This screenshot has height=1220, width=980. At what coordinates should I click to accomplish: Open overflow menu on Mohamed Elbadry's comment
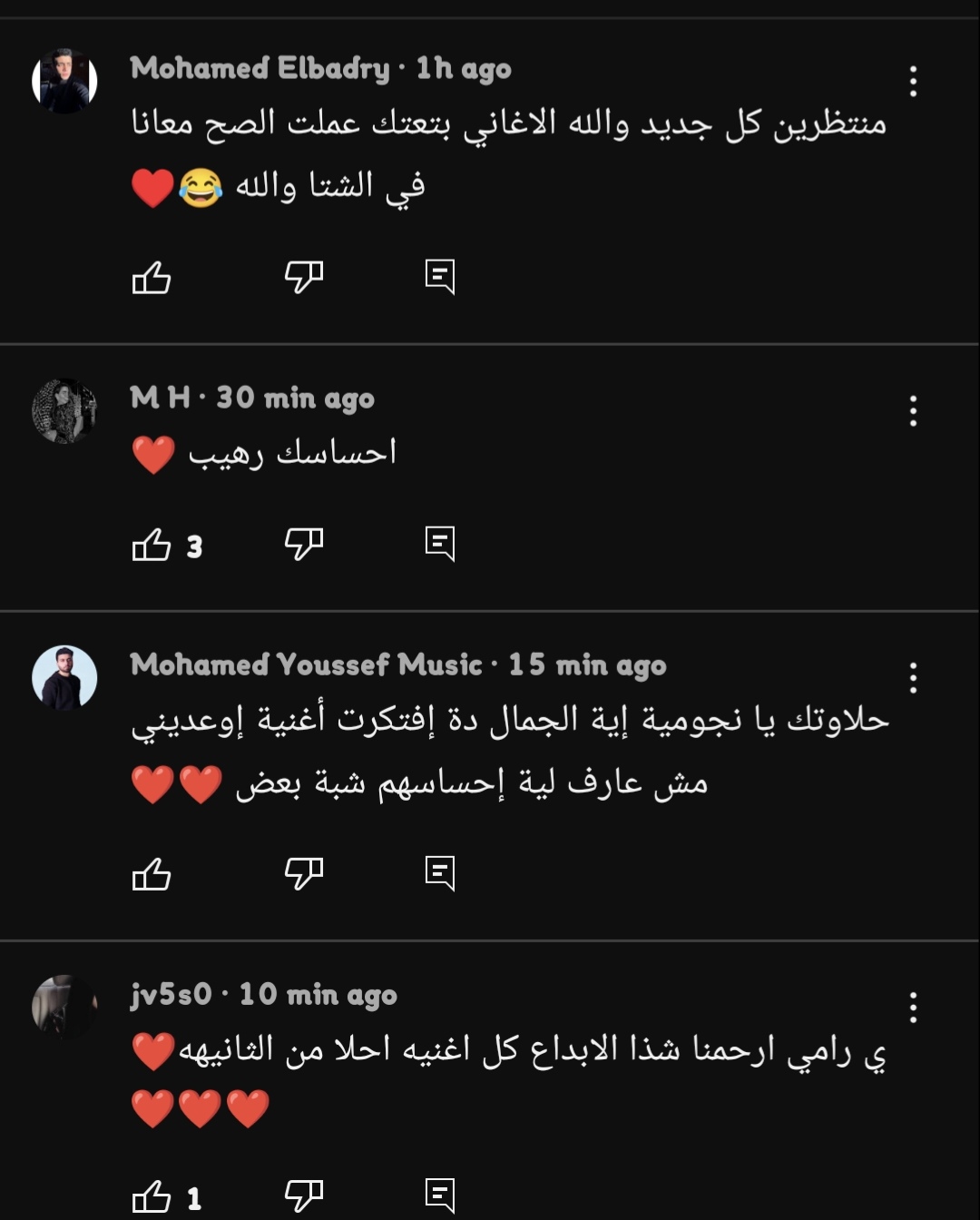pos(913,82)
